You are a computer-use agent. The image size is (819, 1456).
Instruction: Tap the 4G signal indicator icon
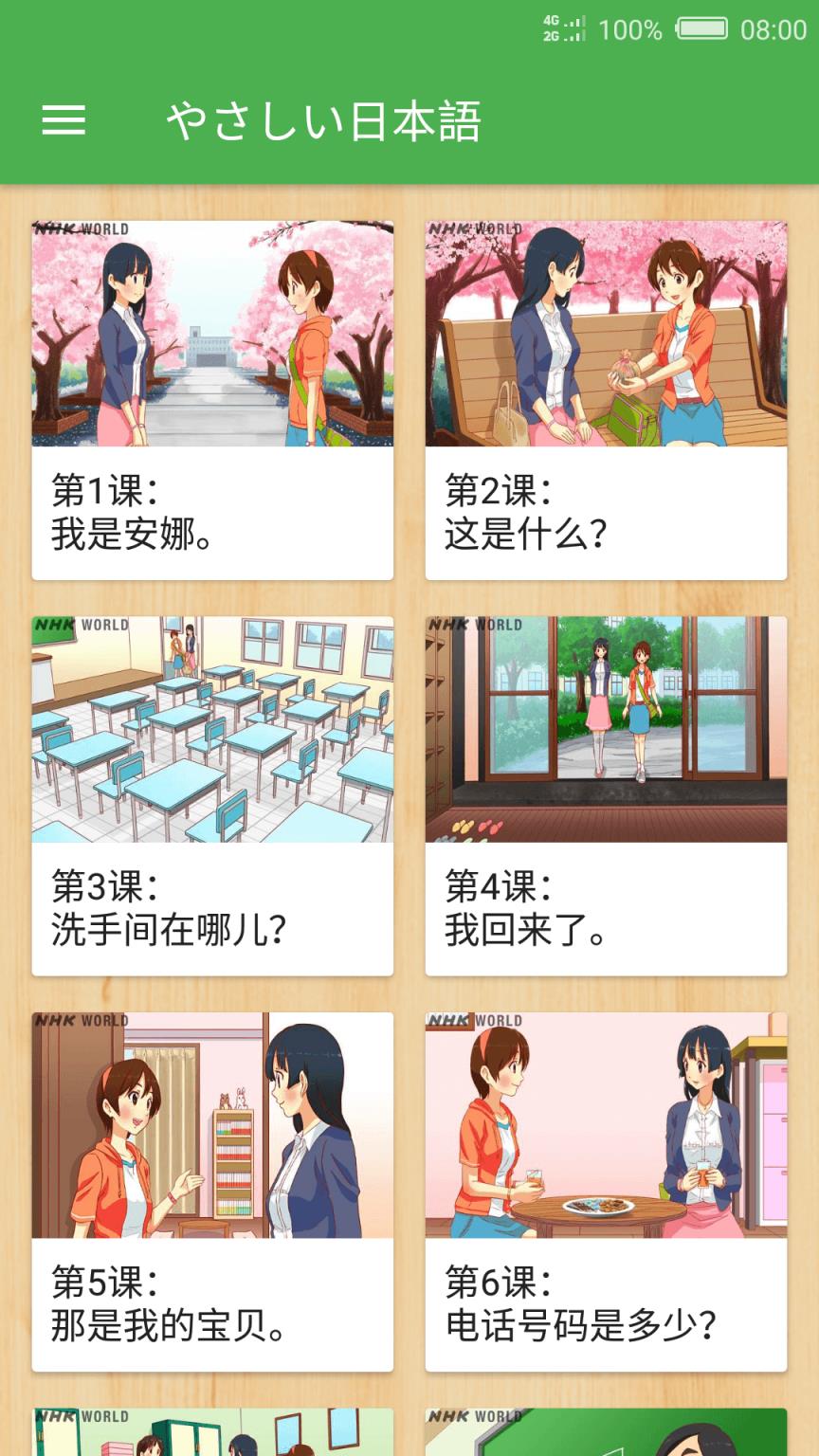(565, 21)
